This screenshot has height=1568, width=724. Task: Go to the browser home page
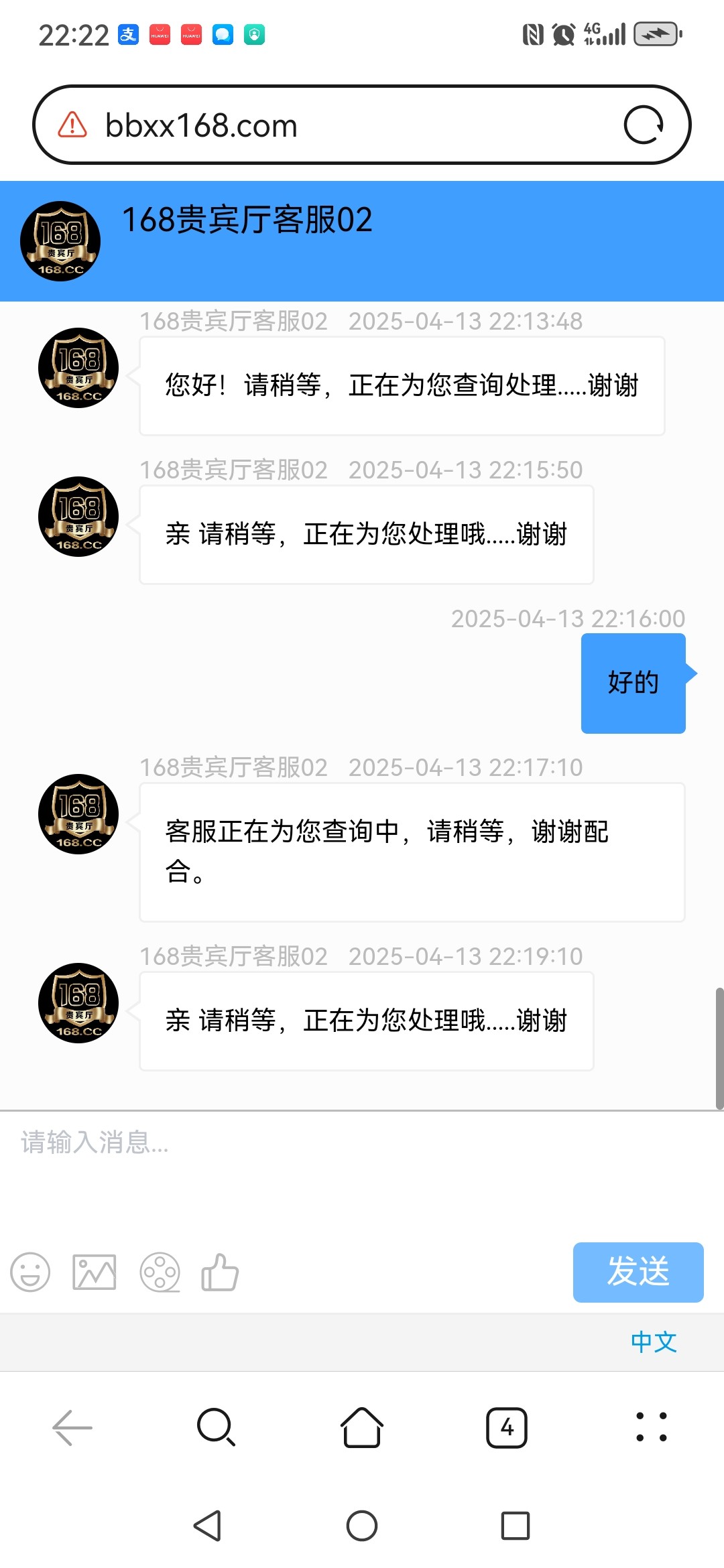[x=362, y=1428]
